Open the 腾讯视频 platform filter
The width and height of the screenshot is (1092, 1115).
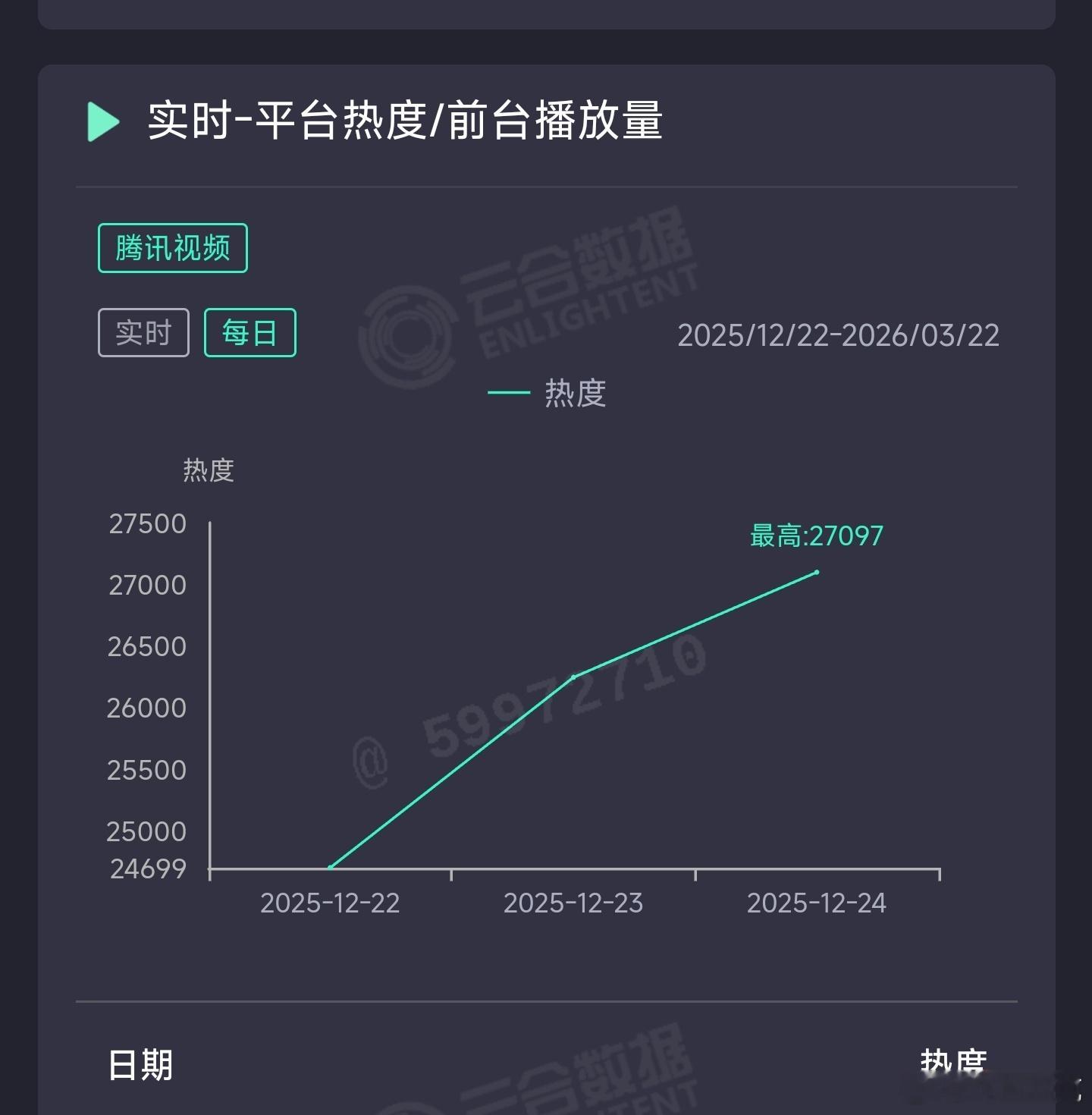point(172,249)
